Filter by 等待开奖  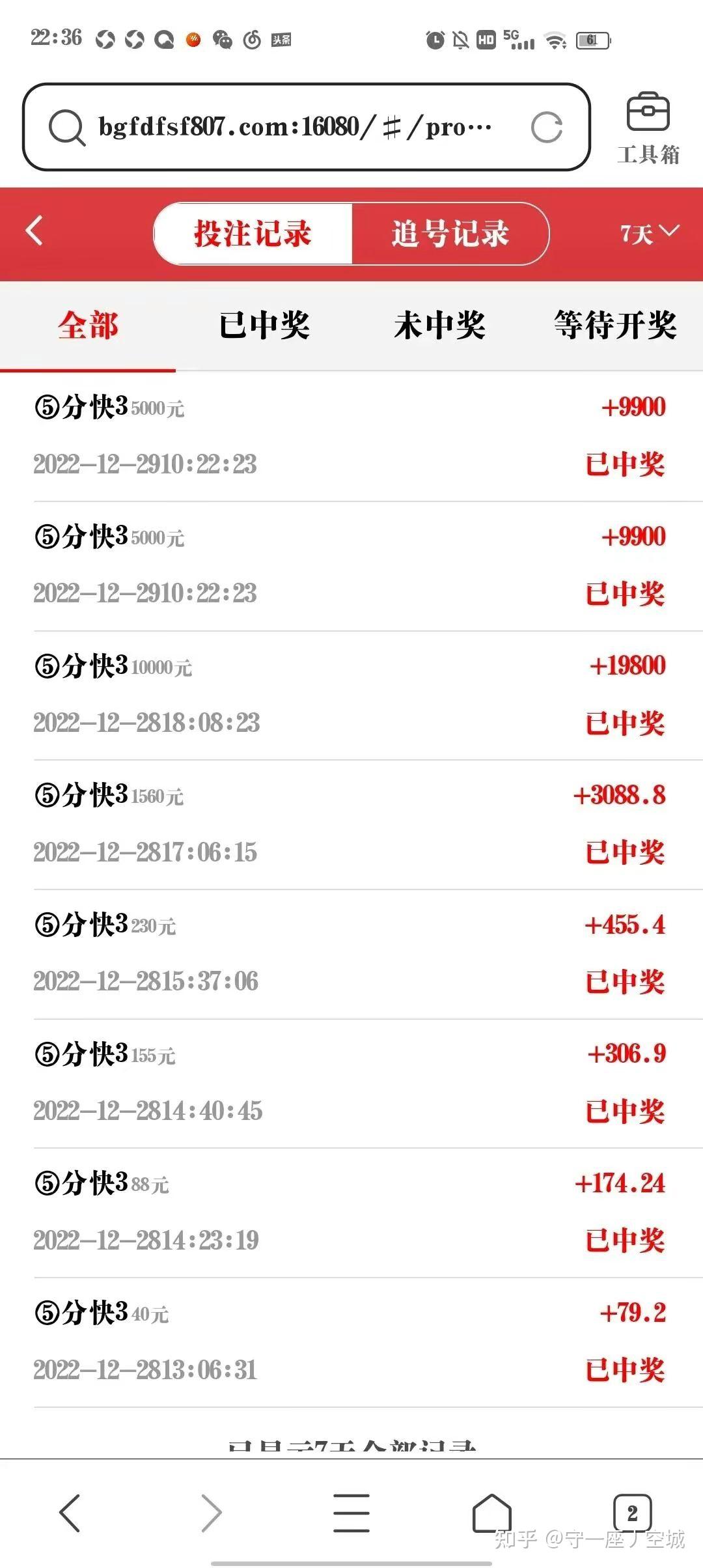pyautogui.click(x=615, y=325)
